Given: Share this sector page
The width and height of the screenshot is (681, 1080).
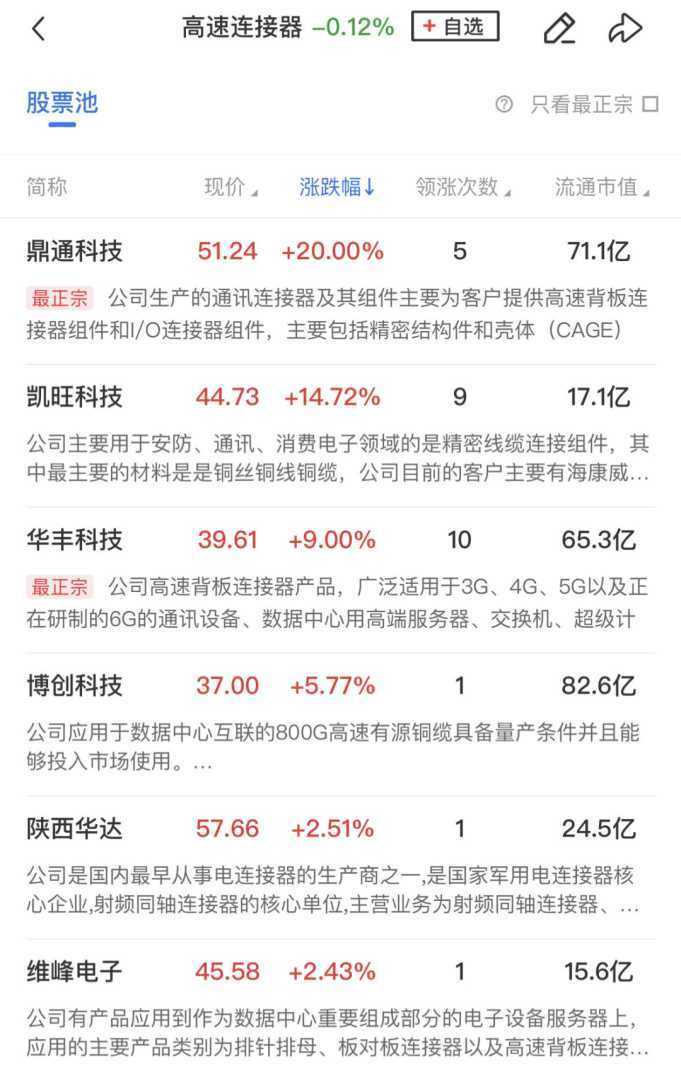Looking at the screenshot, I should [625, 28].
